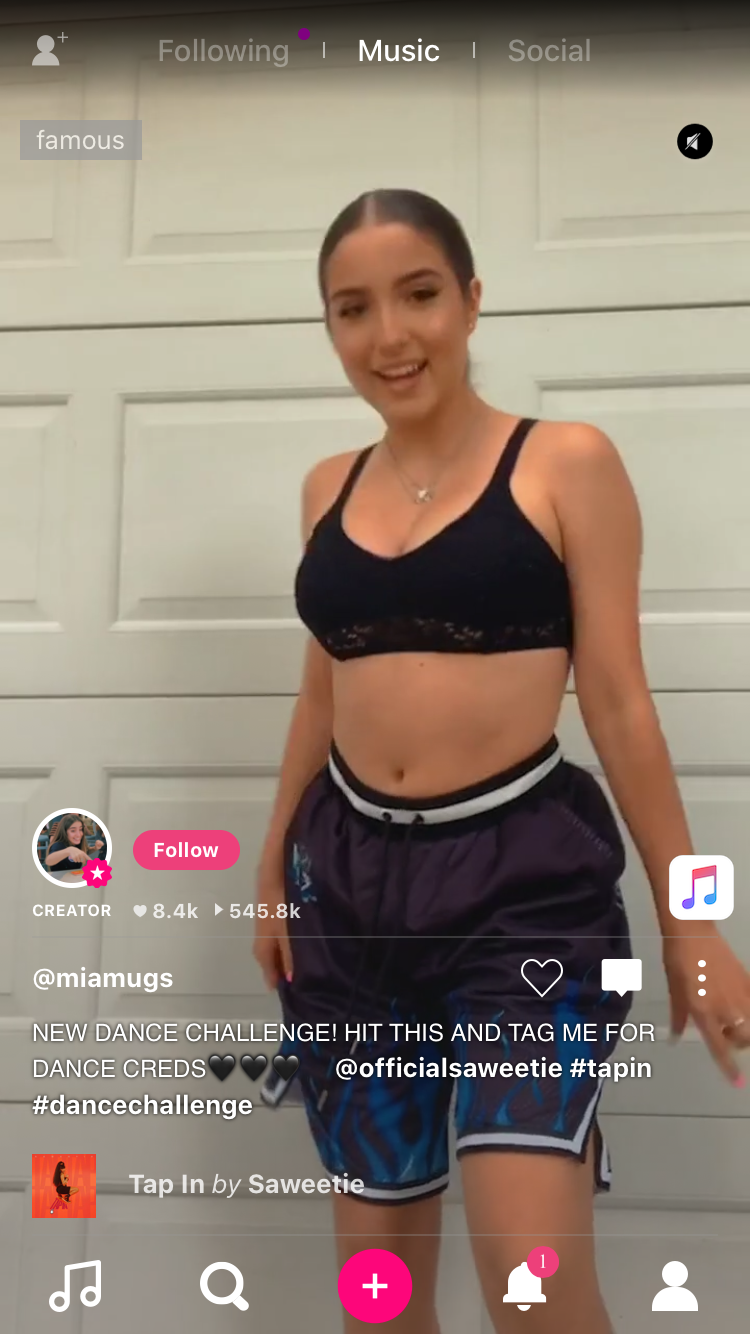Go to the music home tab
The image size is (750, 1334).
(75, 1286)
